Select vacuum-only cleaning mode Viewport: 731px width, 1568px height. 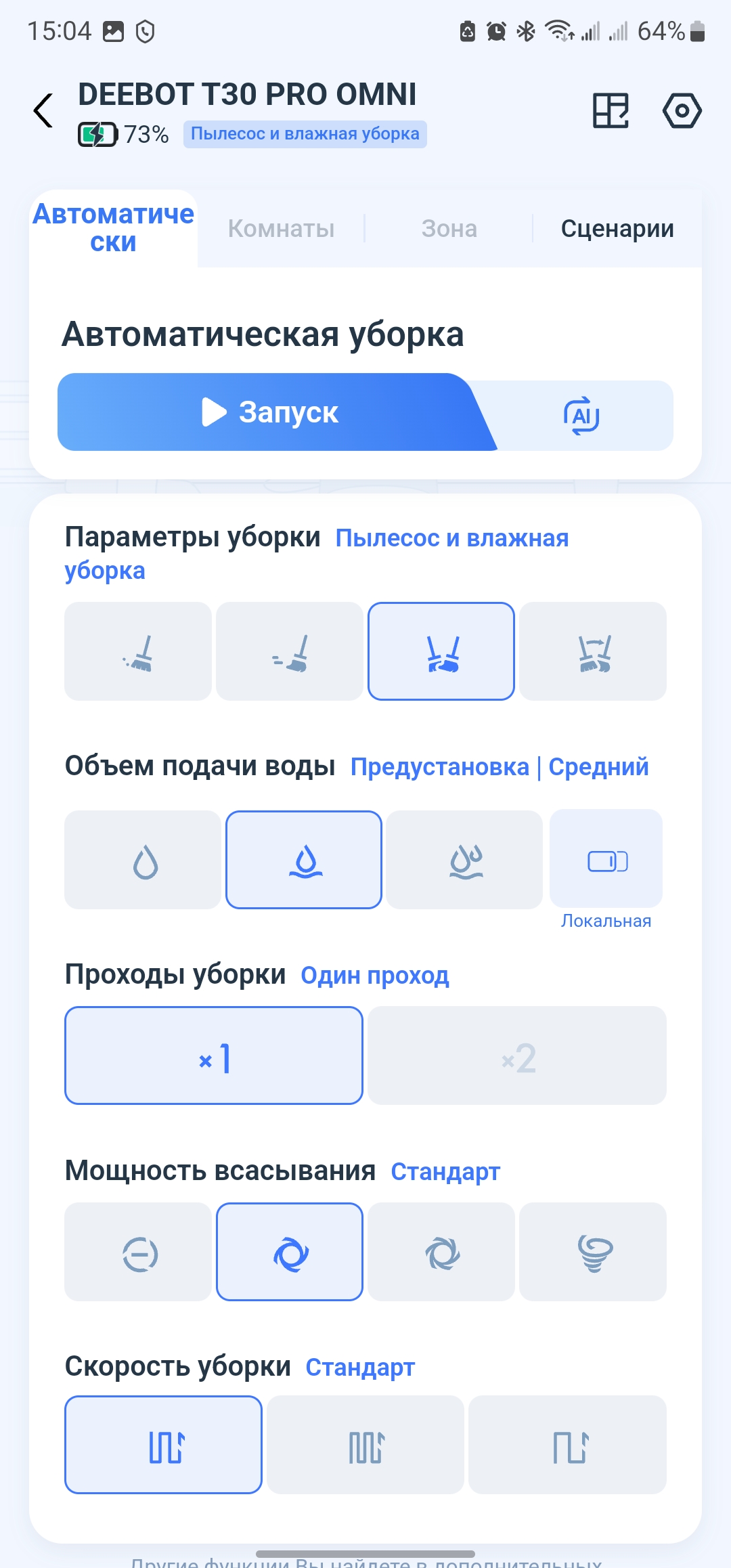[138, 651]
